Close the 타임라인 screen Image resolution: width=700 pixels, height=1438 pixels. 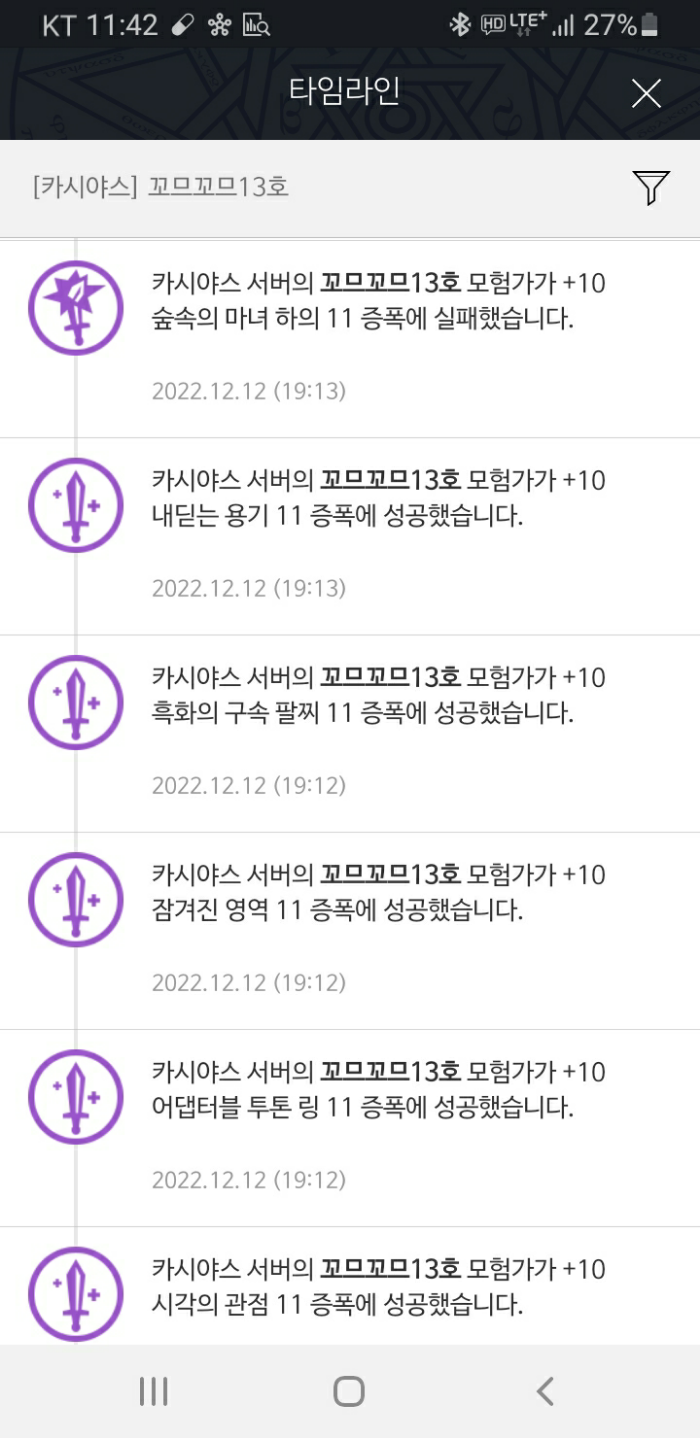[646, 94]
